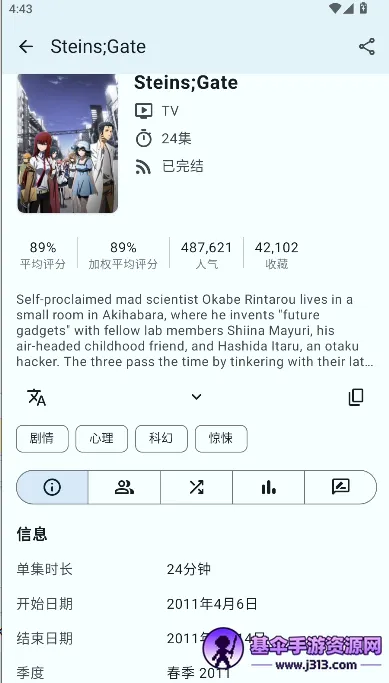Copy the description text
Screen dimensions: 389x683
click(356, 397)
